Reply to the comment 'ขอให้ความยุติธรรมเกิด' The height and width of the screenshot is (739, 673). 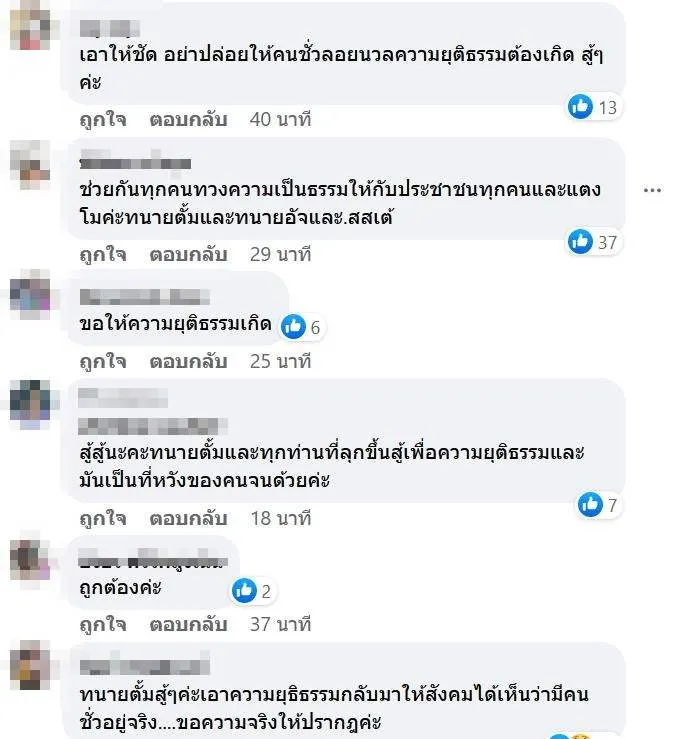click(189, 361)
